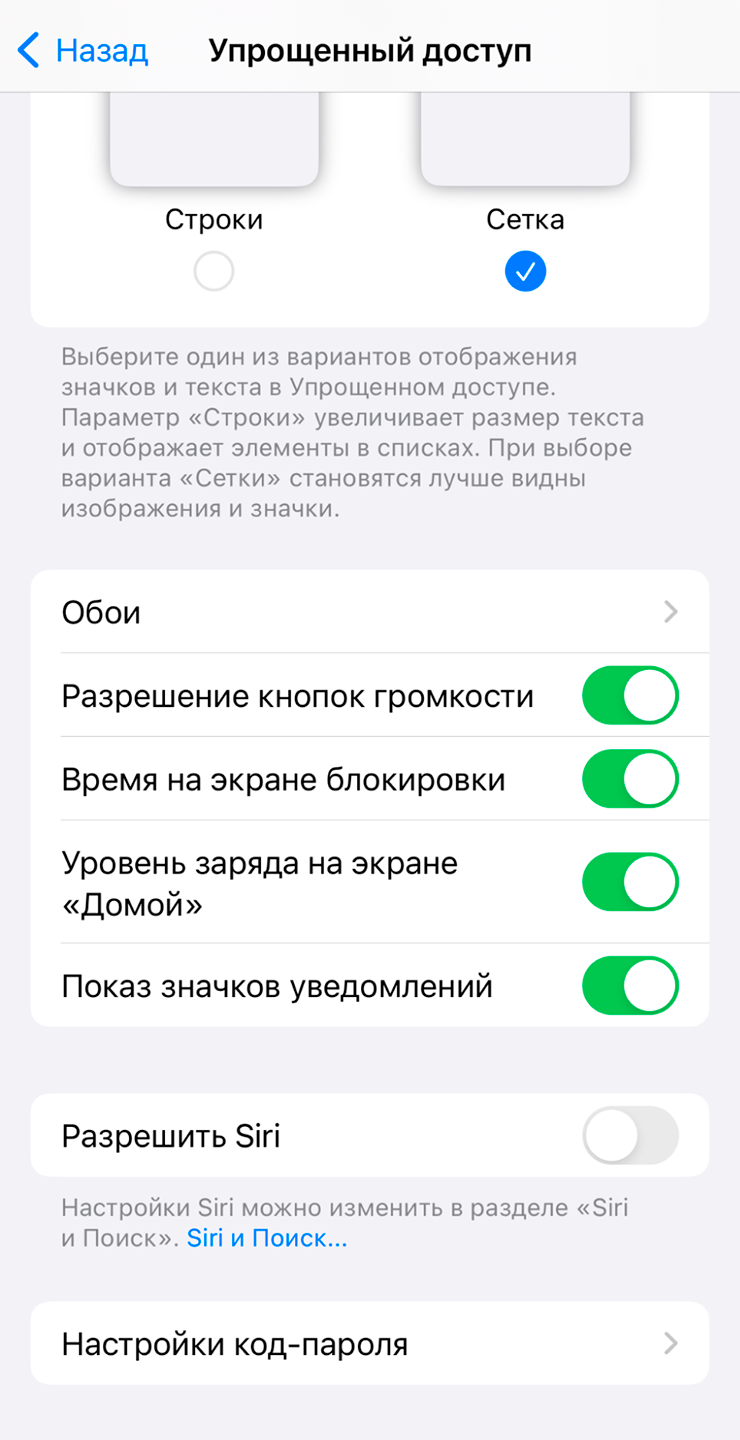Screen dimensions: 740x1440
Task: Select the Строки layout option
Action: [x=214, y=271]
